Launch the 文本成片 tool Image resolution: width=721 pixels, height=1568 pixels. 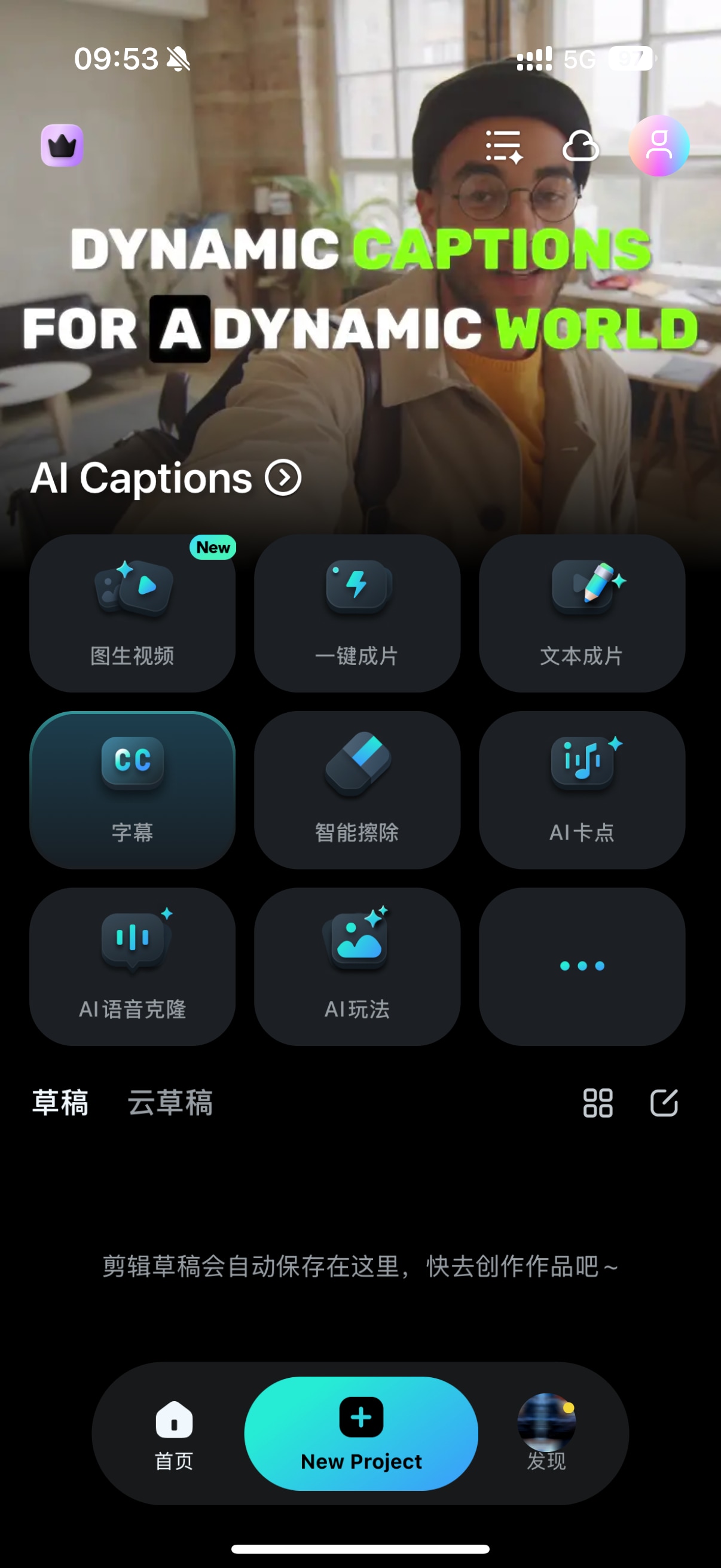[582, 613]
